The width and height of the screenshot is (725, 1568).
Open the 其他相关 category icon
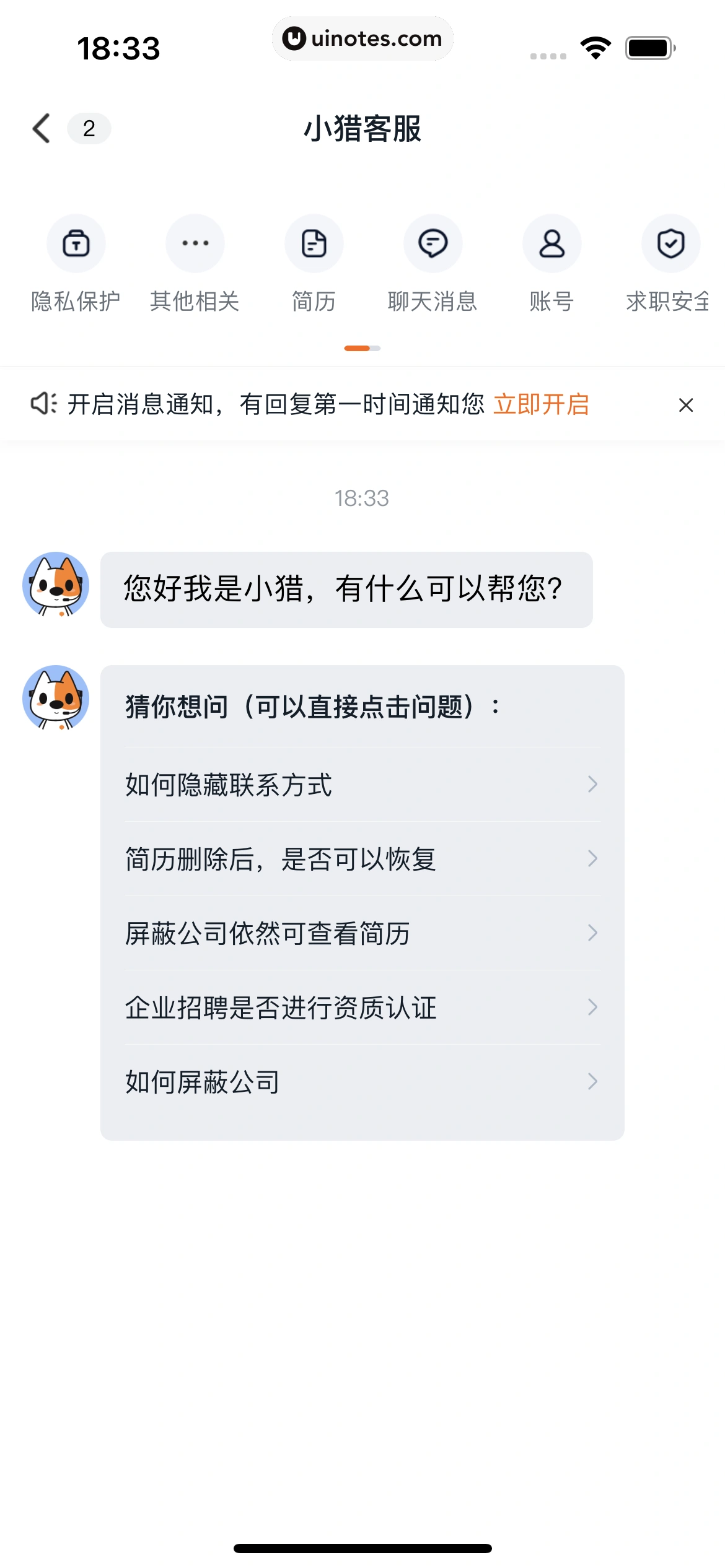195,243
